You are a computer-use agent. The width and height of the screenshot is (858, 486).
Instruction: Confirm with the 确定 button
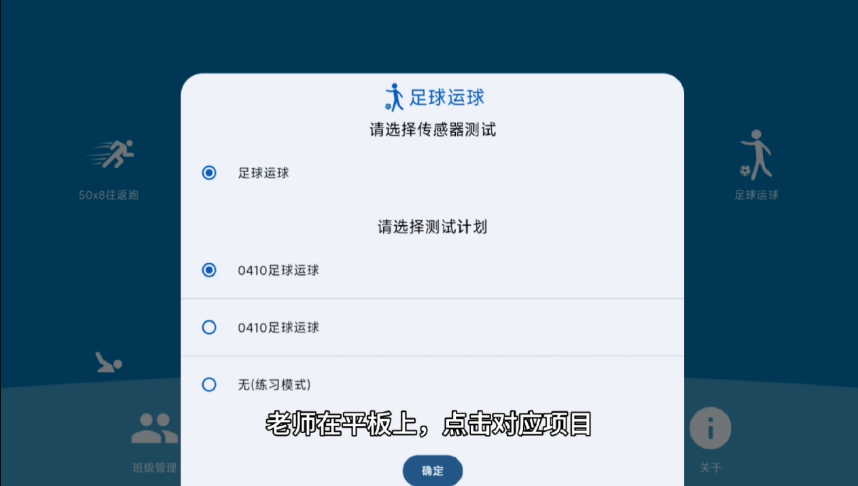click(432, 471)
